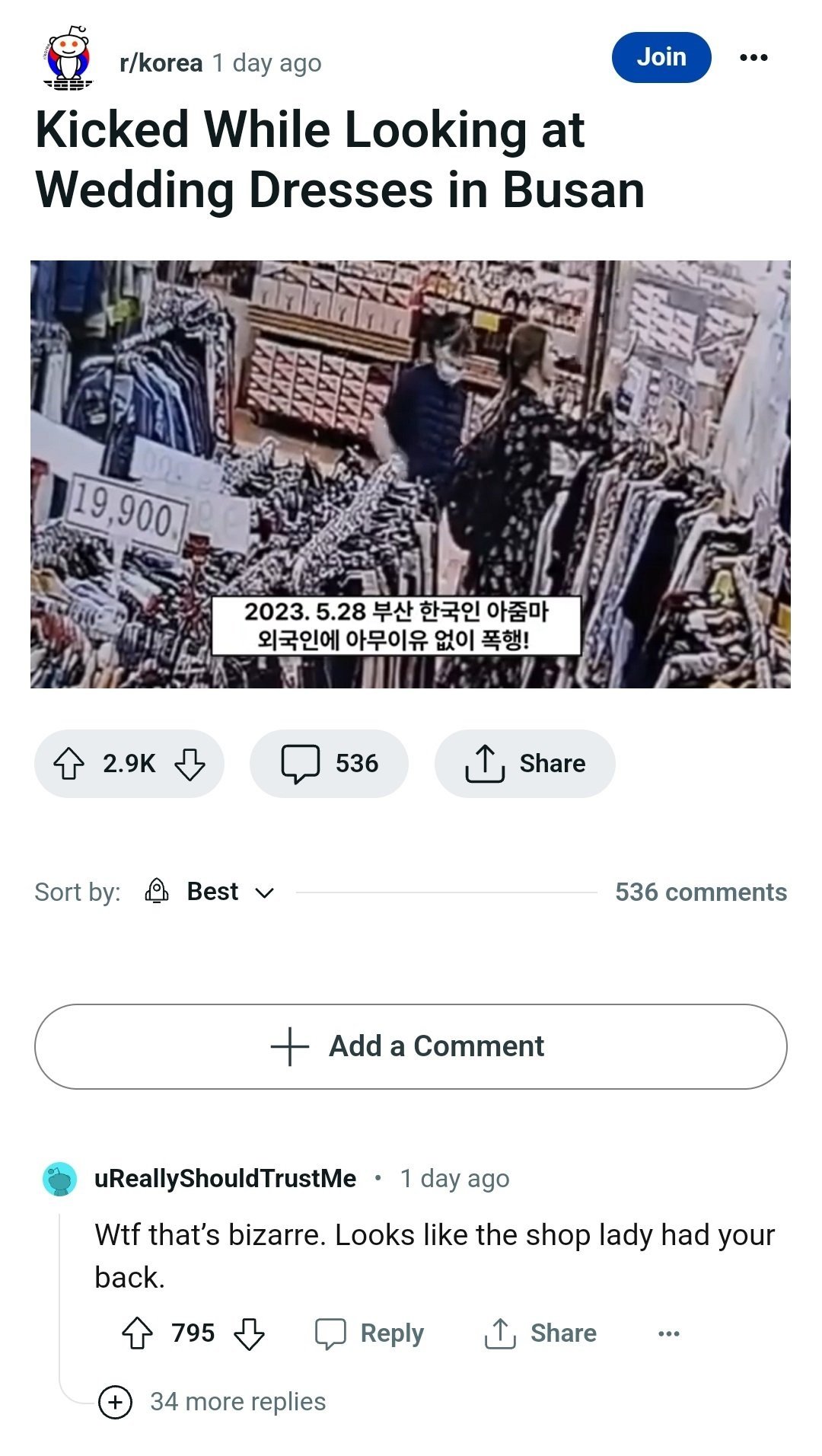Reply to uReallyShouldTrustMe's comment

pyautogui.click(x=370, y=1333)
